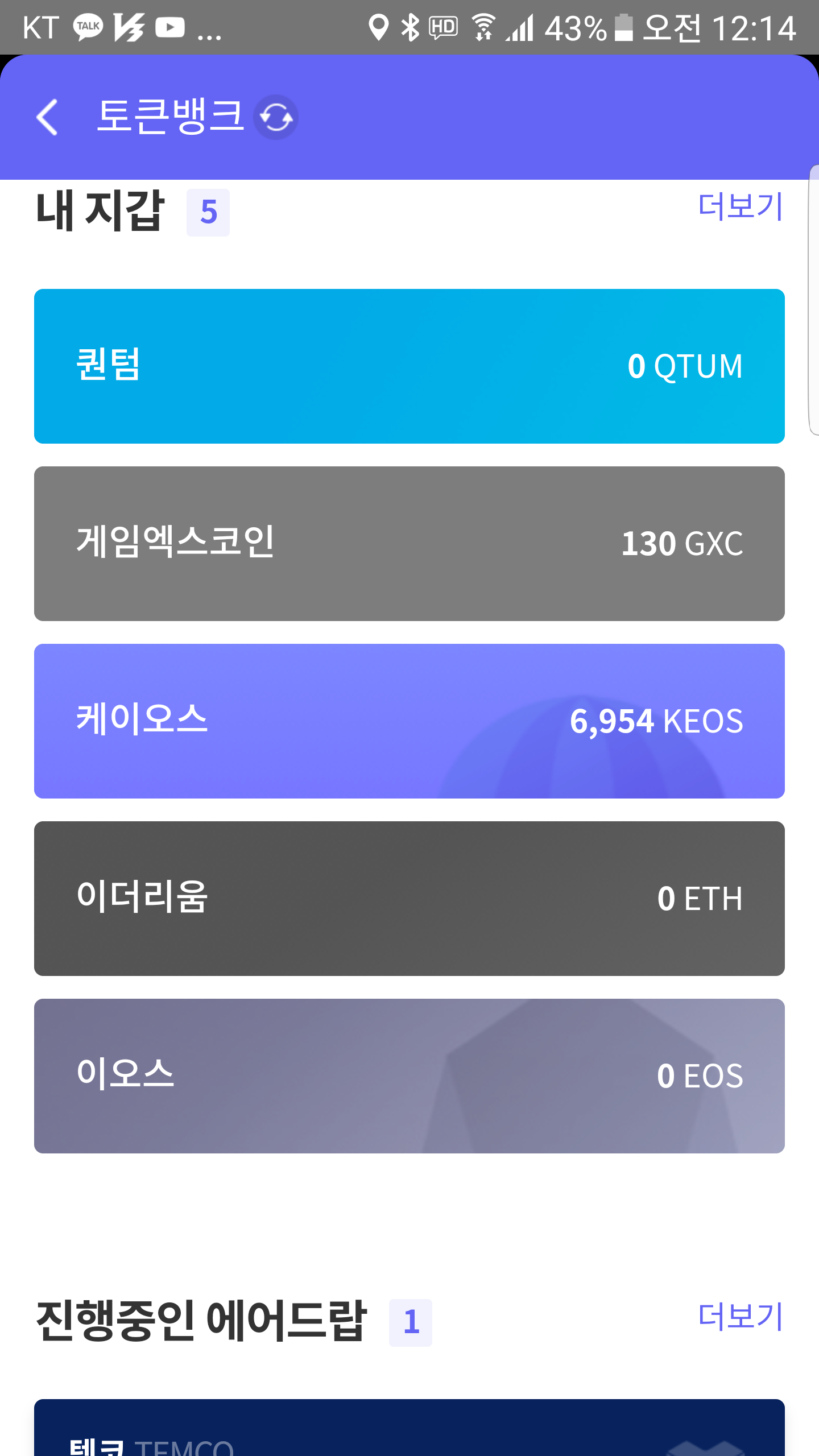Open the 퀀텀 QTUM wallet card

(409, 366)
